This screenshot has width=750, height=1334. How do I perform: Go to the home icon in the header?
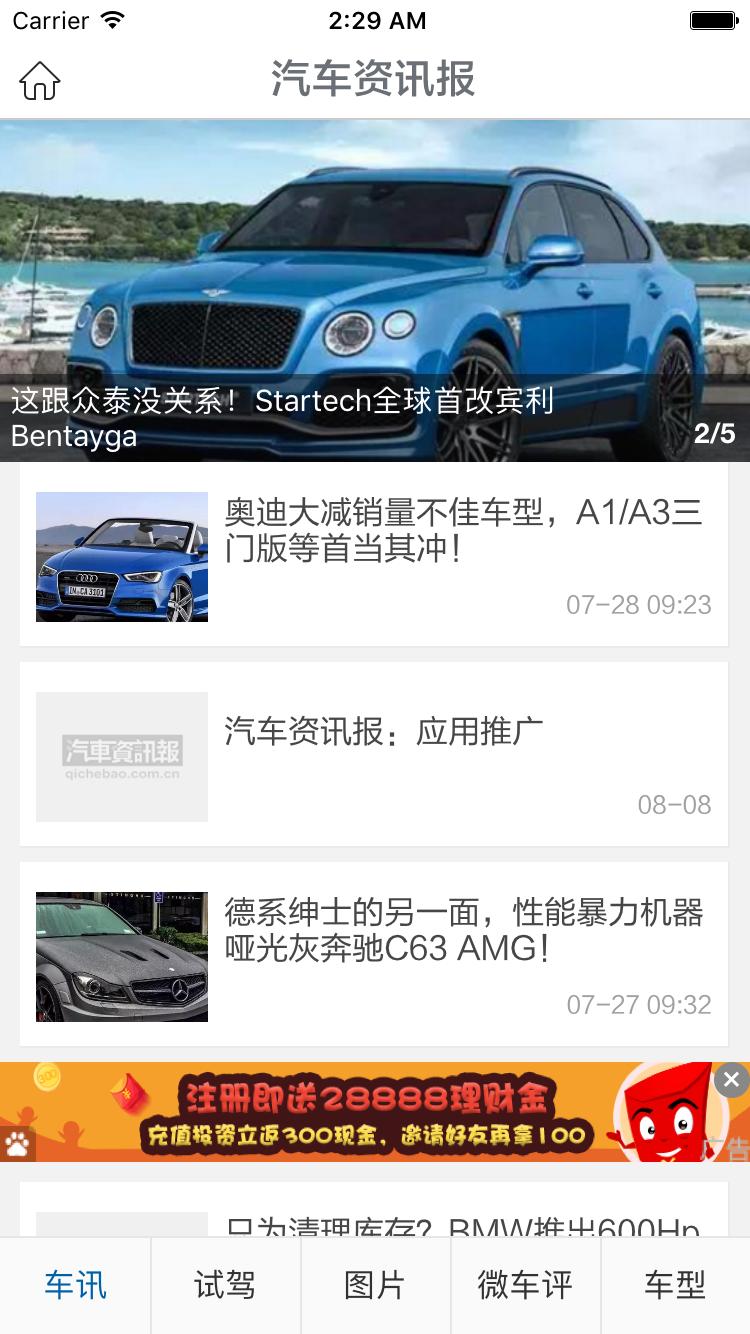coord(40,81)
